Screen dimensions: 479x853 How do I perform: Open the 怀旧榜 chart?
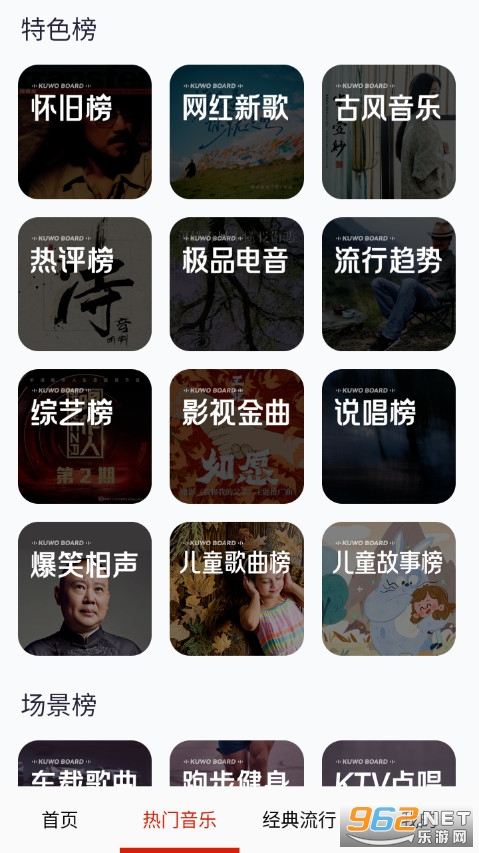click(x=85, y=132)
